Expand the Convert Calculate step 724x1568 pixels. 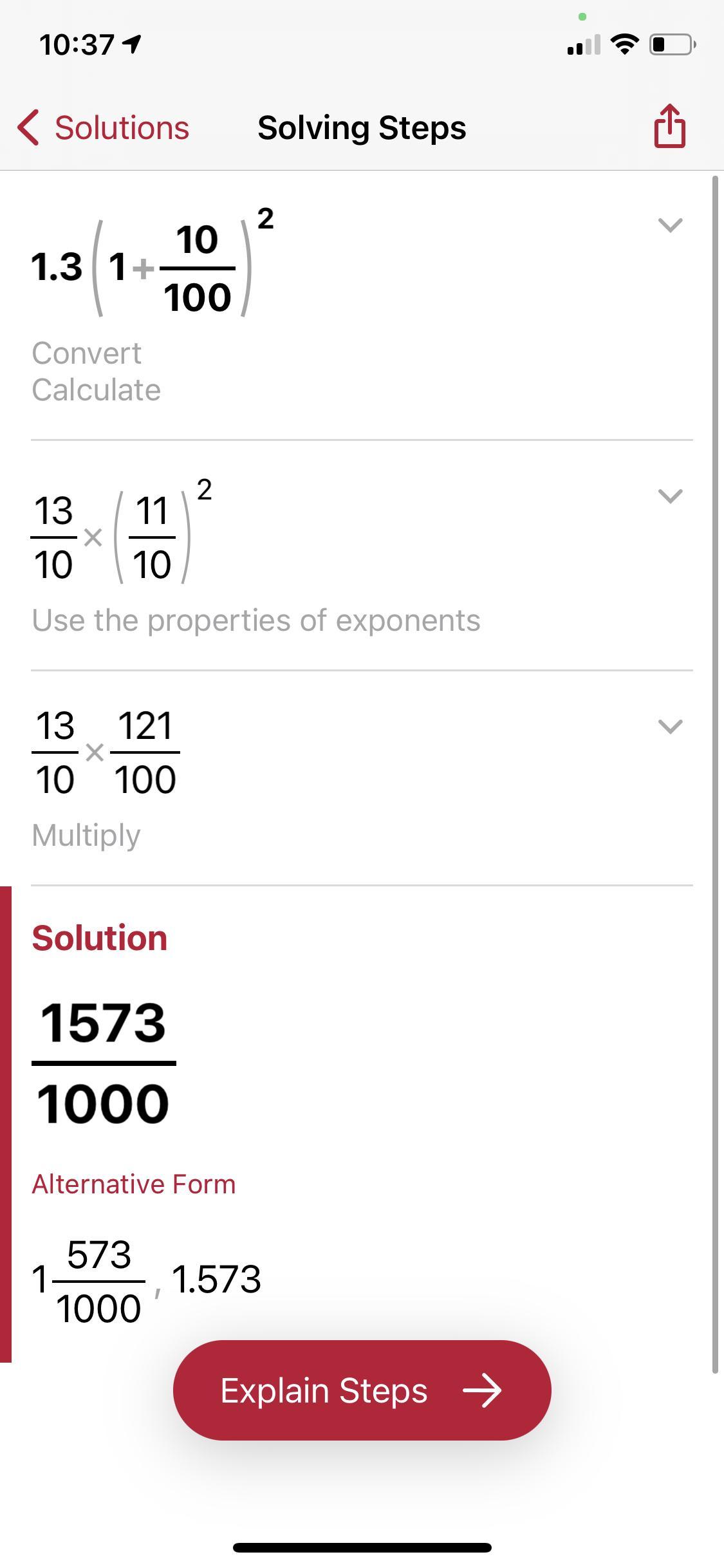click(x=670, y=225)
